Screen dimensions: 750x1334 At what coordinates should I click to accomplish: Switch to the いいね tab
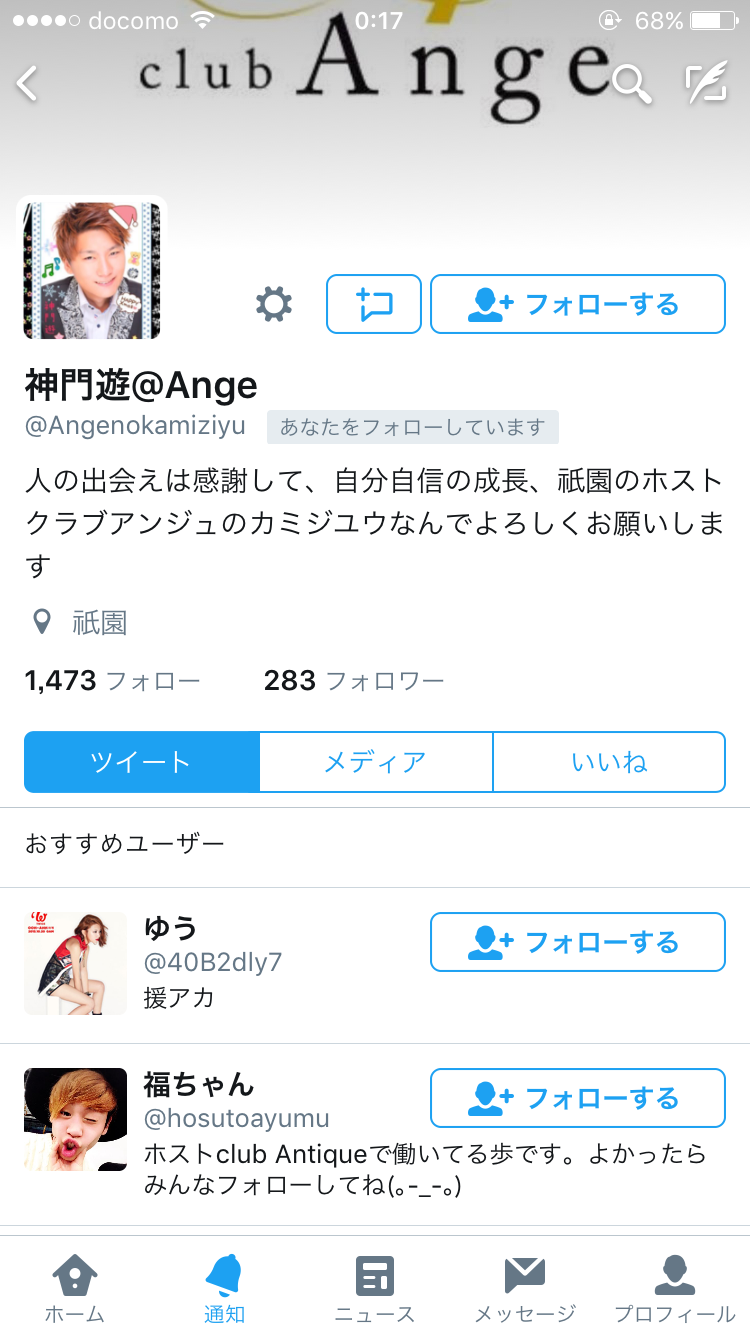coord(609,762)
